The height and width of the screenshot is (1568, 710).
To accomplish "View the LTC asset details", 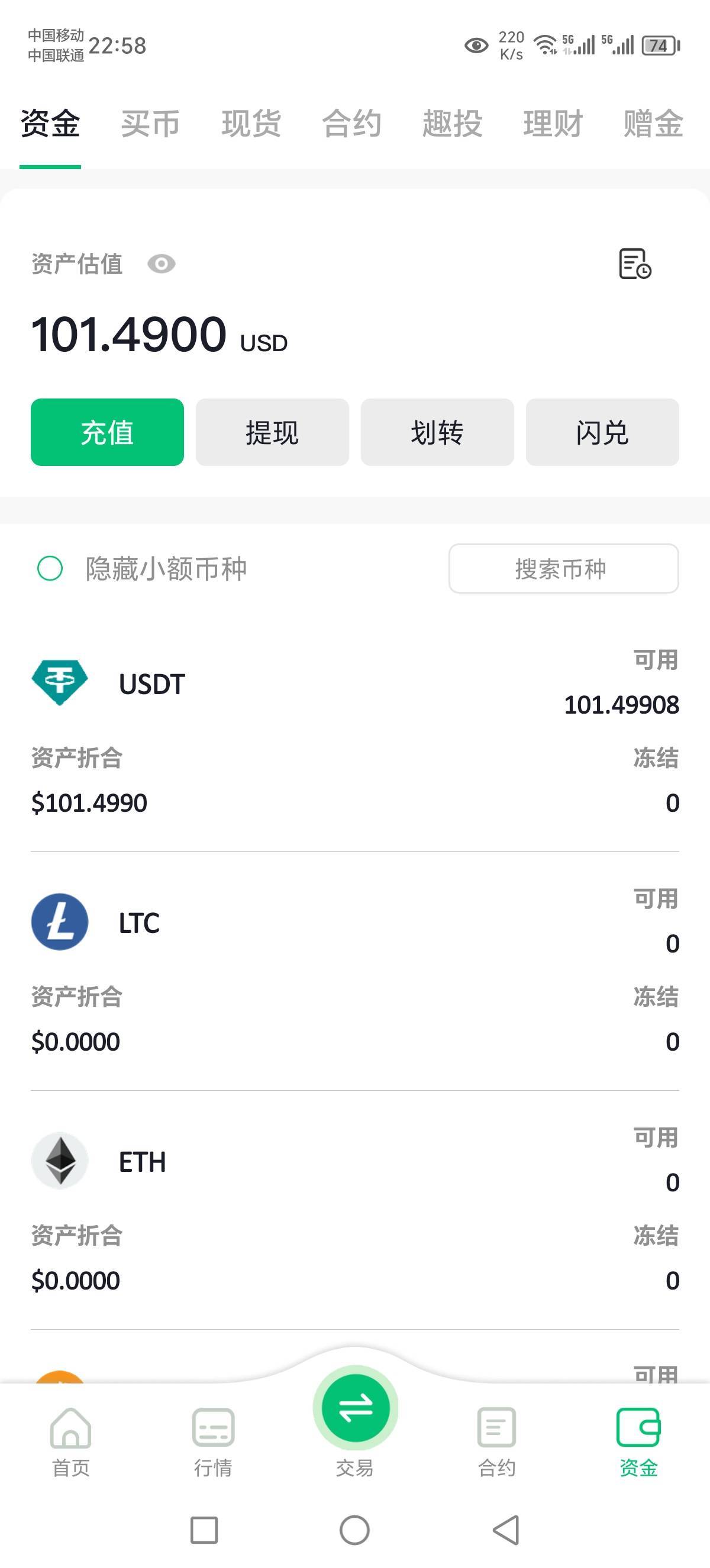I will point(139,923).
